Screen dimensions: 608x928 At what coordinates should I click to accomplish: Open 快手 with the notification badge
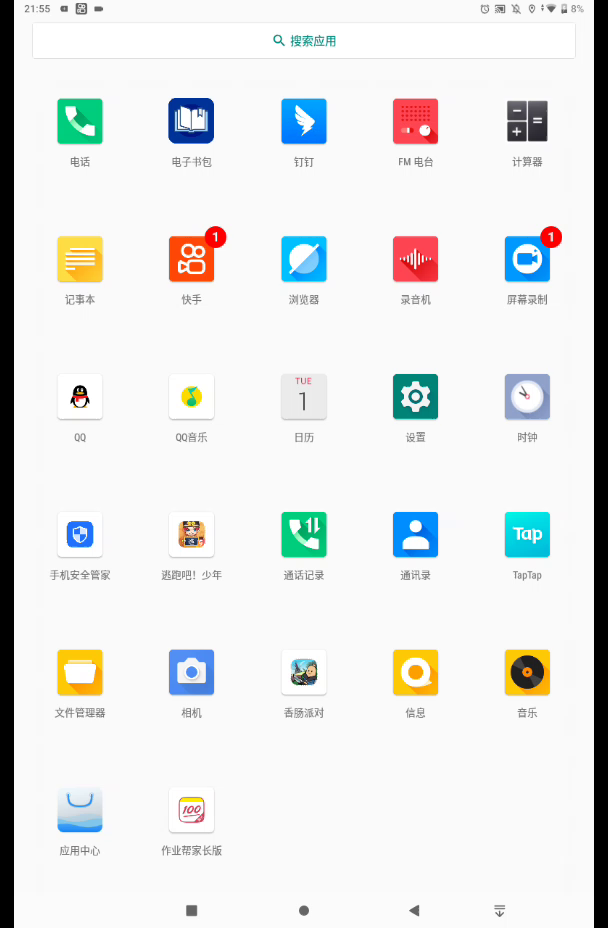pyautogui.click(x=191, y=259)
